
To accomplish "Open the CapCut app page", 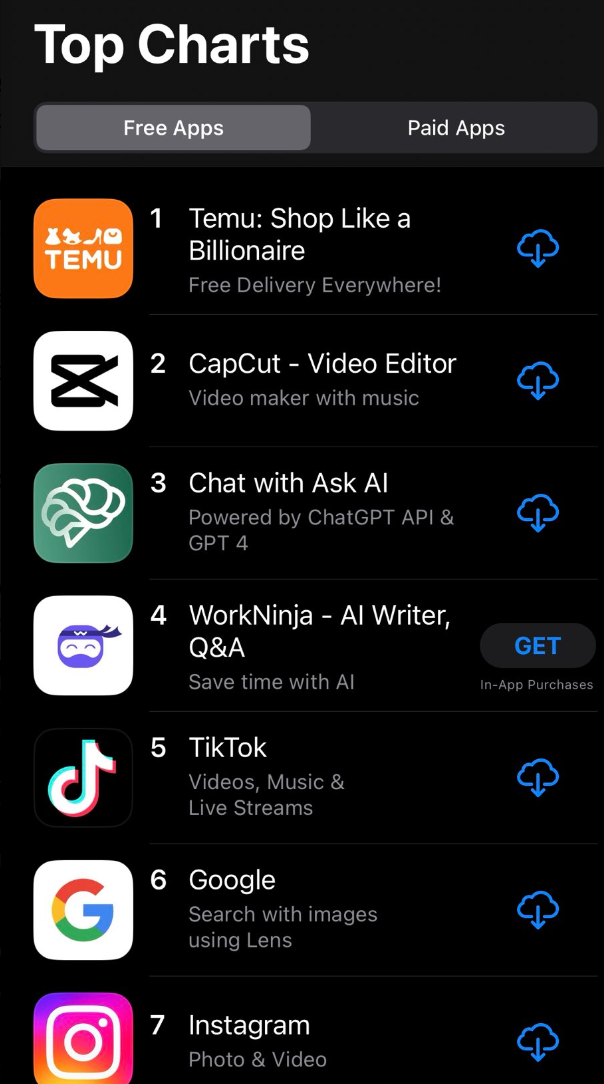I will point(322,364).
